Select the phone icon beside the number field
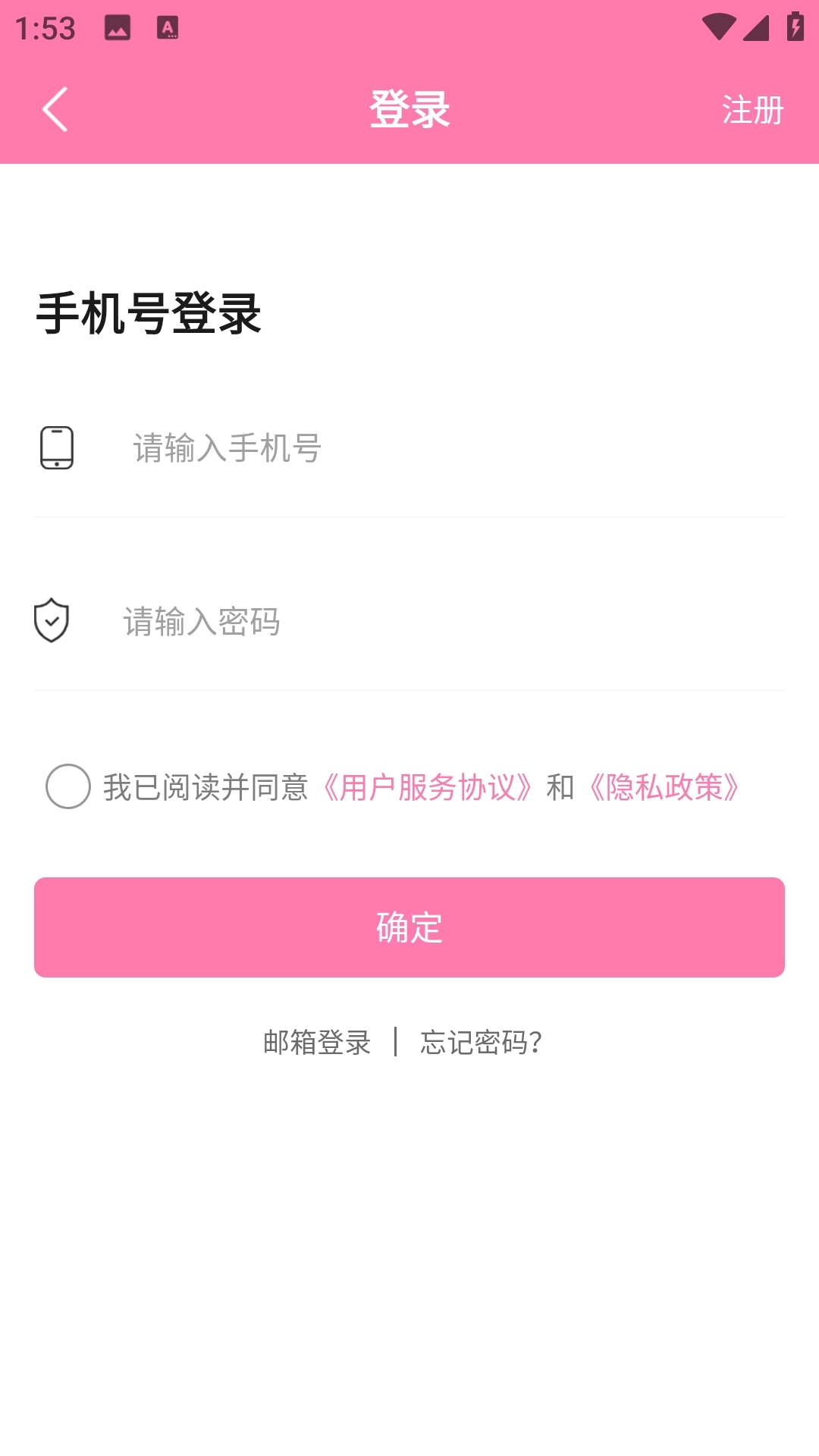 pos(57,449)
